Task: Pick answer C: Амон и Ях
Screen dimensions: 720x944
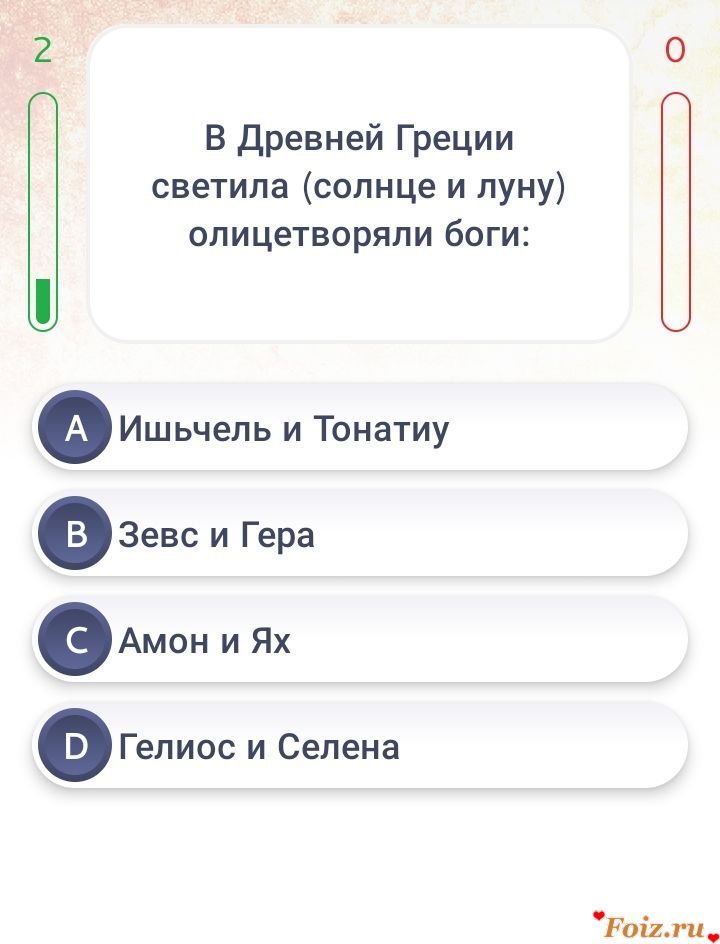Action: point(360,640)
